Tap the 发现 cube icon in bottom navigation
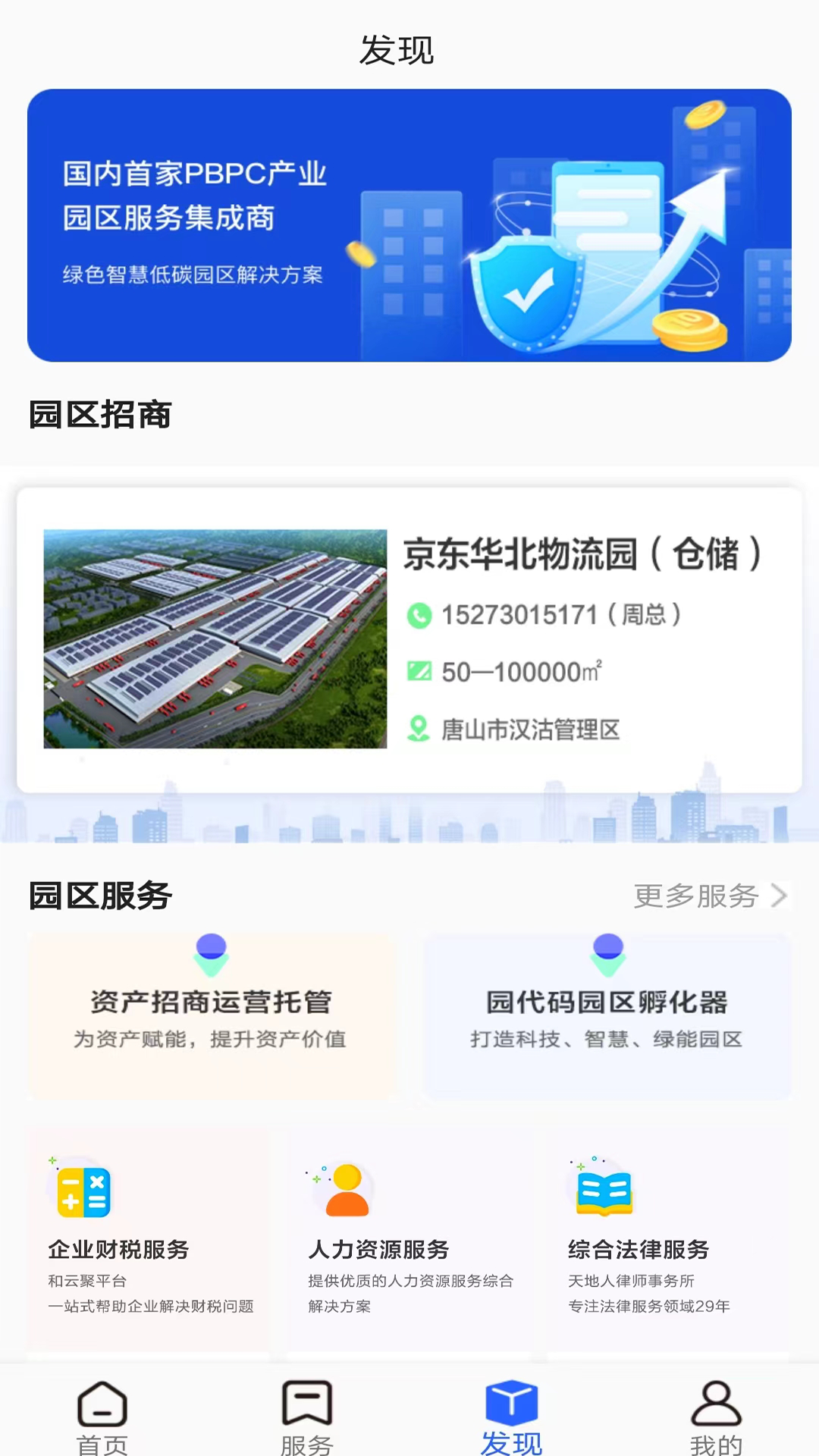 click(x=512, y=1403)
